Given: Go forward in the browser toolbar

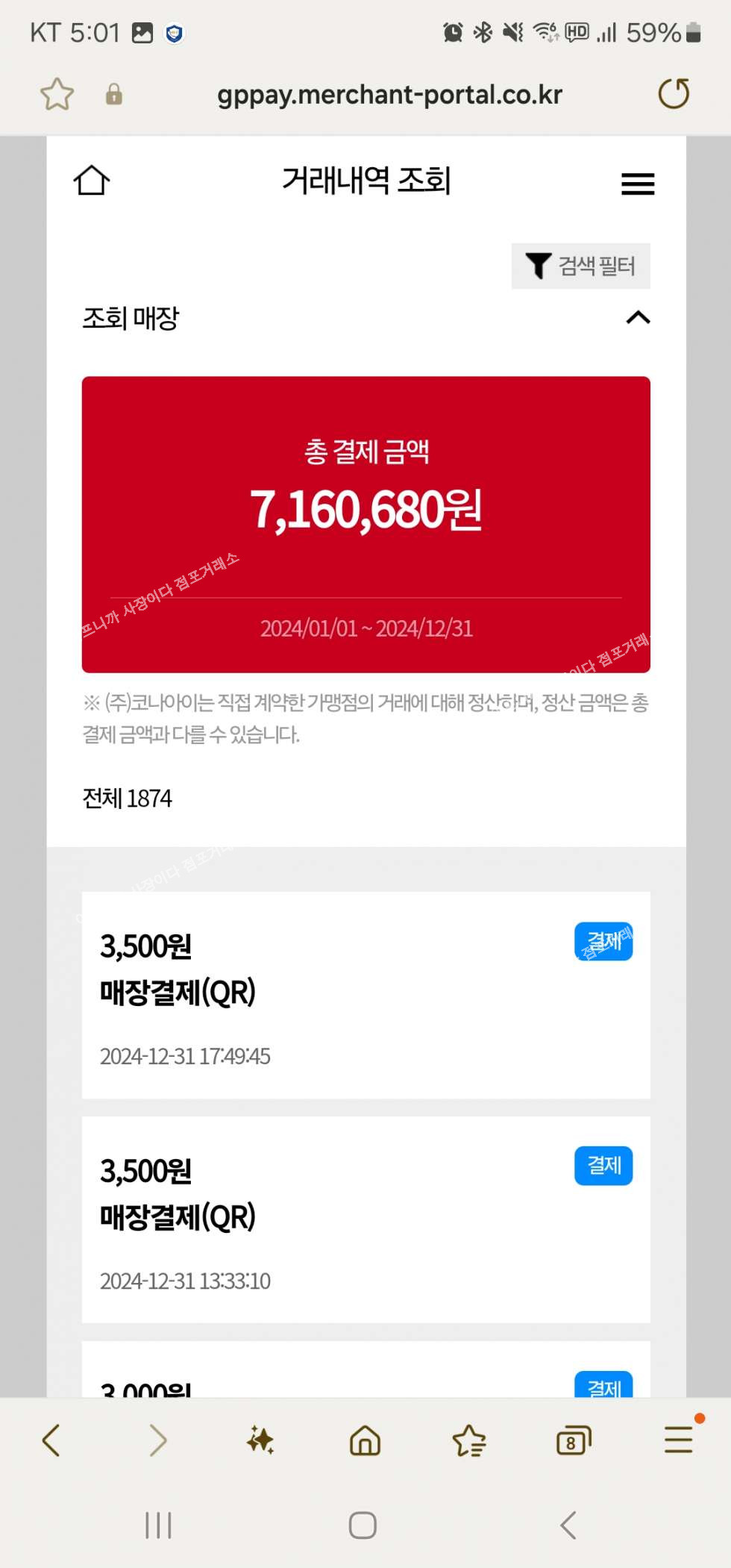Looking at the screenshot, I should coord(157,1440).
